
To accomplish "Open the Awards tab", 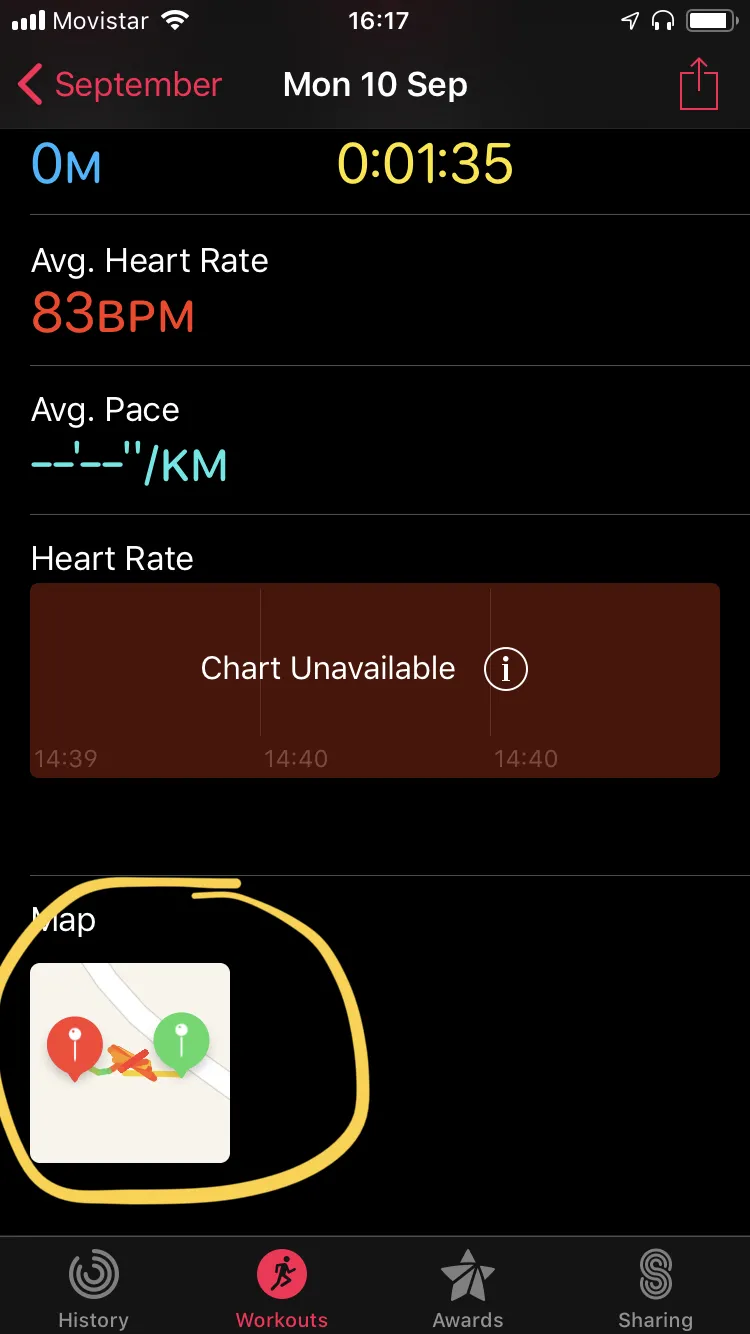I will [468, 1289].
